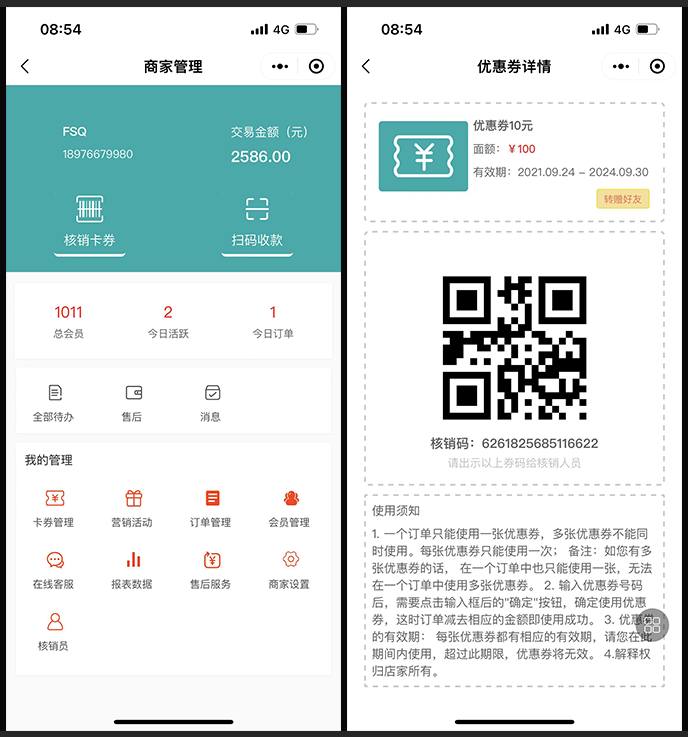The width and height of the screenshot is (688, 737).
Task: Open the mini program menu on 优惠券详情
Action: [x=620, y=67]
